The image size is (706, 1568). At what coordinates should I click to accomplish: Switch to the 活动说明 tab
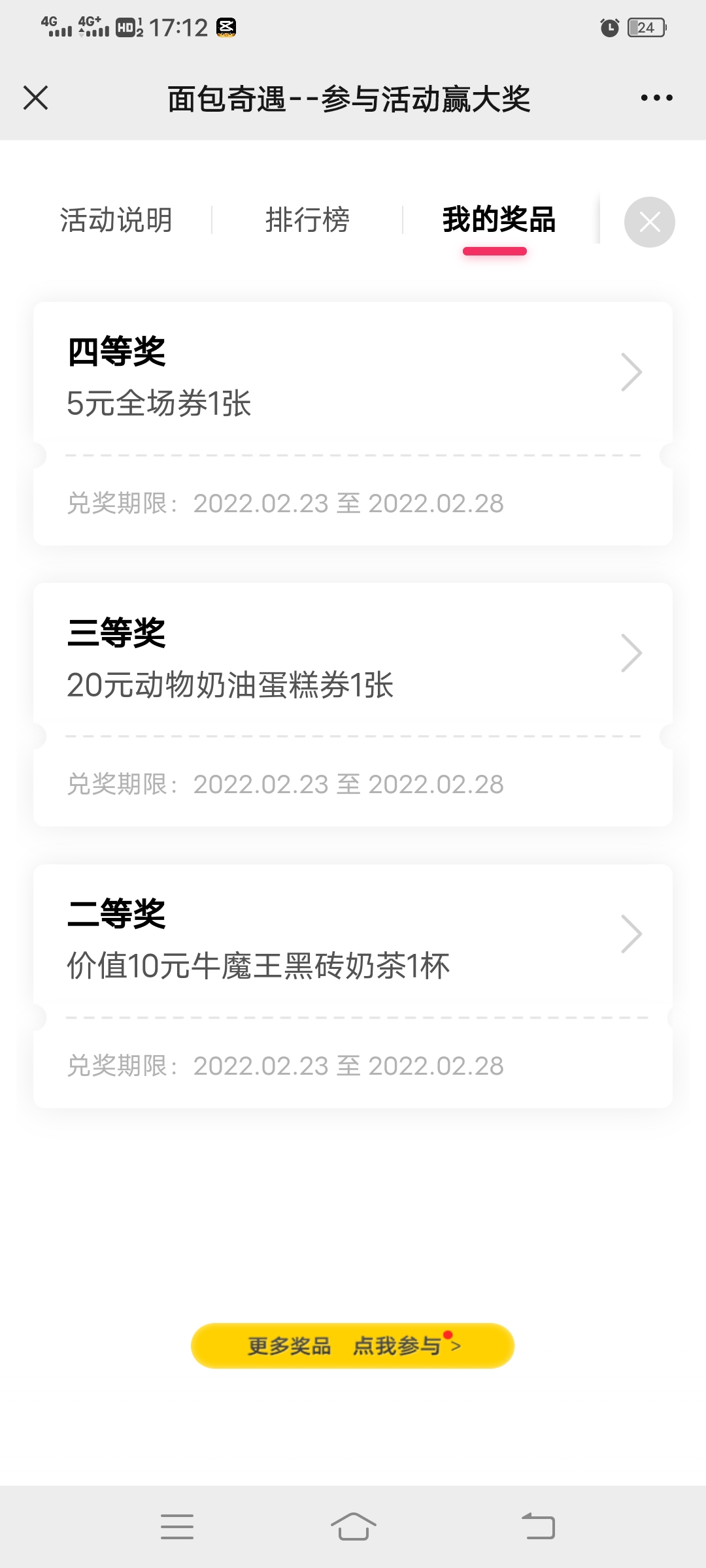click(x=116, y=220)
